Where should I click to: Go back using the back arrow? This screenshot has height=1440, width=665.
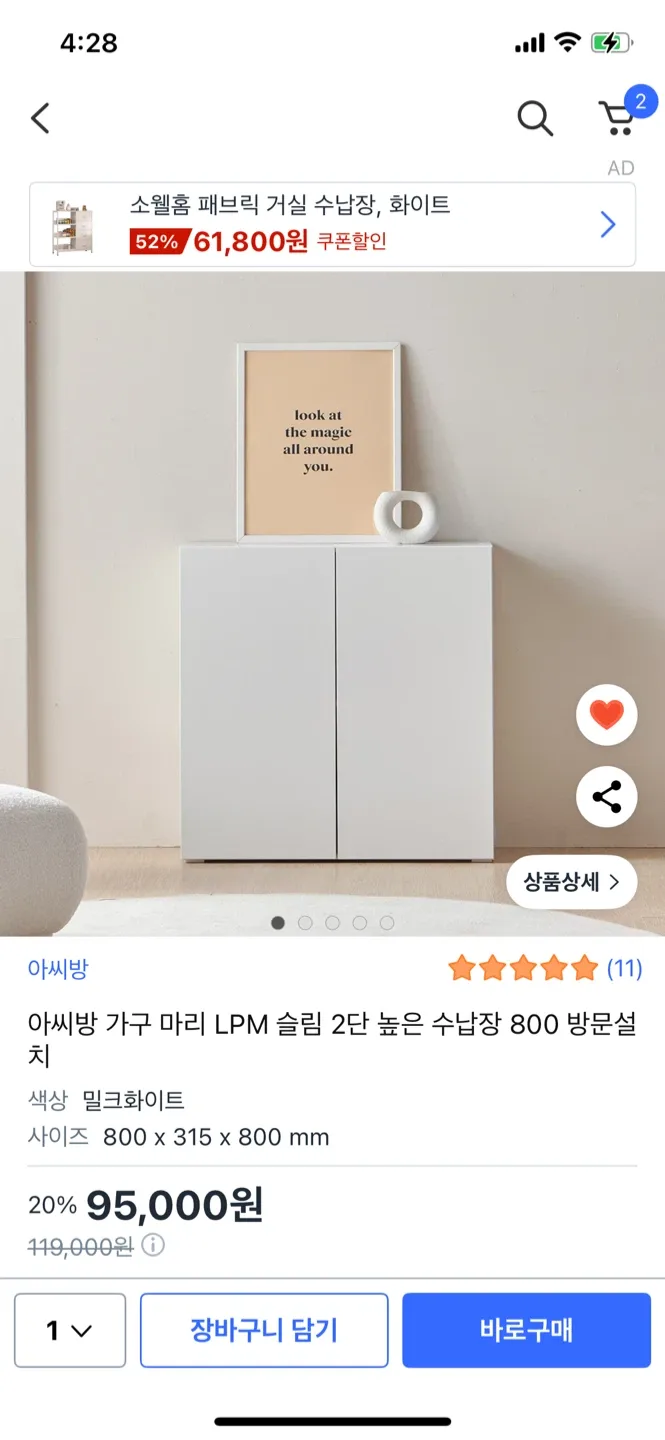tap(40, 119)
